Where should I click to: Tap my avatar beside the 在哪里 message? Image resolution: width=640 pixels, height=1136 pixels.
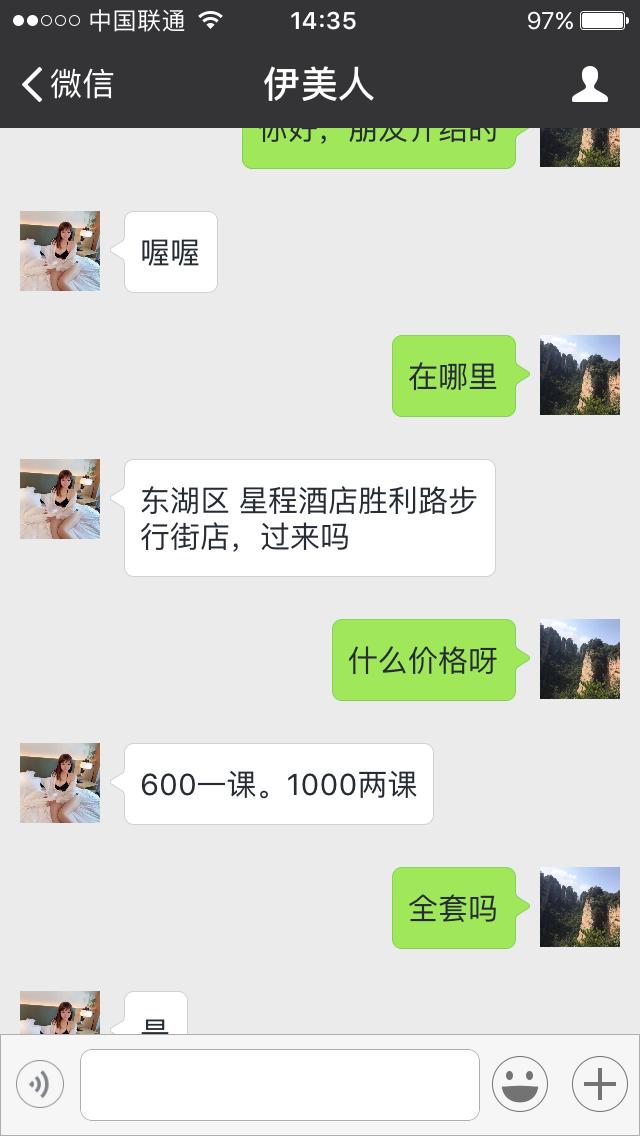coord(580,375)
